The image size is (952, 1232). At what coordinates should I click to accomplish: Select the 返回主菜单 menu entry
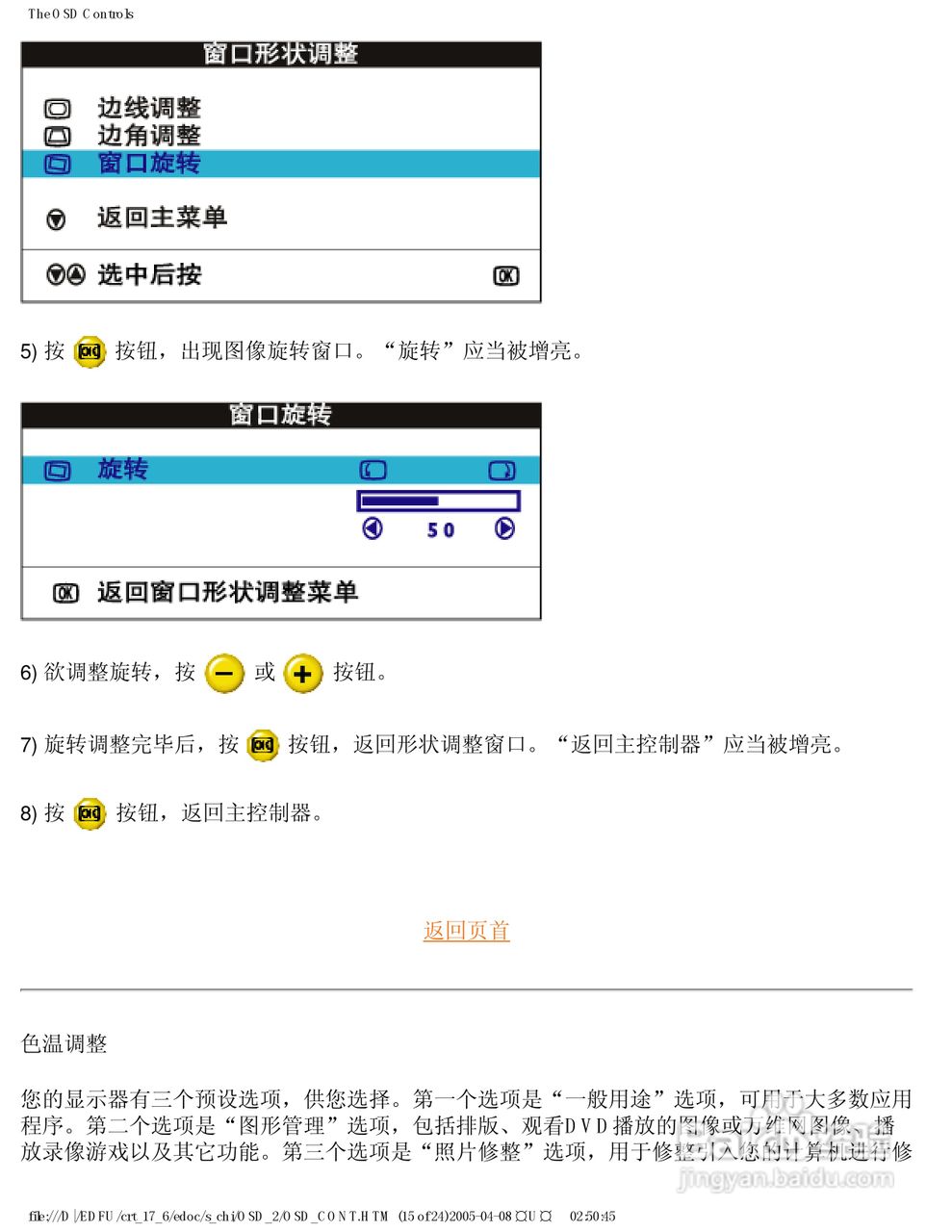tap(160, 219)
